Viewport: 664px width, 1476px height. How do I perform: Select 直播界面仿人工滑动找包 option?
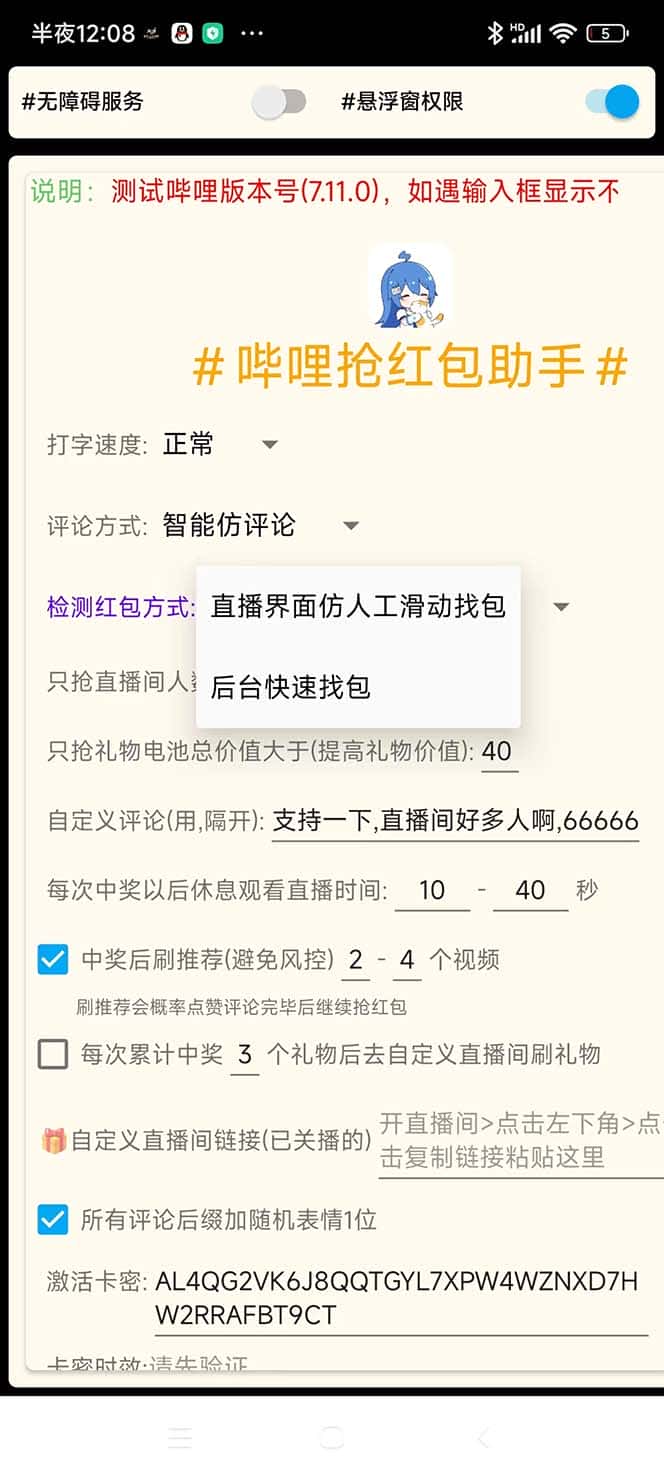(x=358, y=606)
